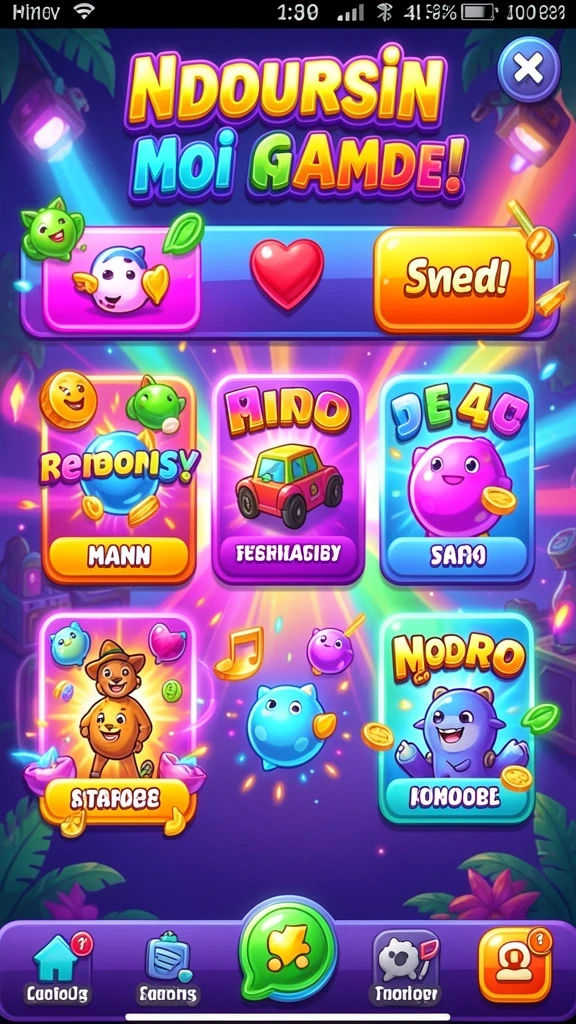This screenshot has height=1024, width=576.
Task: Open the NODRO blue monster card
Action: pos(457,718)
